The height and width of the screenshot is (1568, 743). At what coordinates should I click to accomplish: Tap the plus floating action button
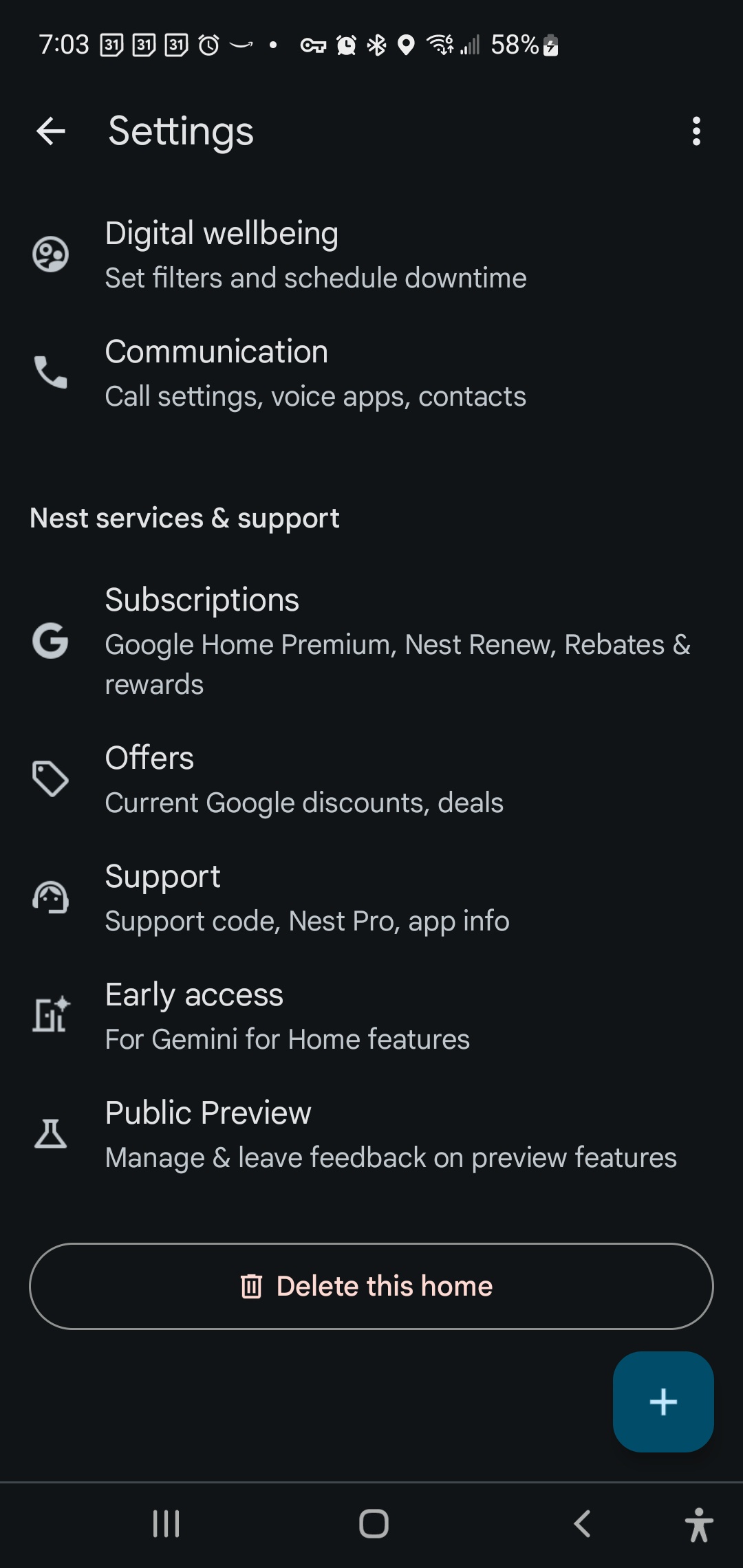(x=663, y=1402)
